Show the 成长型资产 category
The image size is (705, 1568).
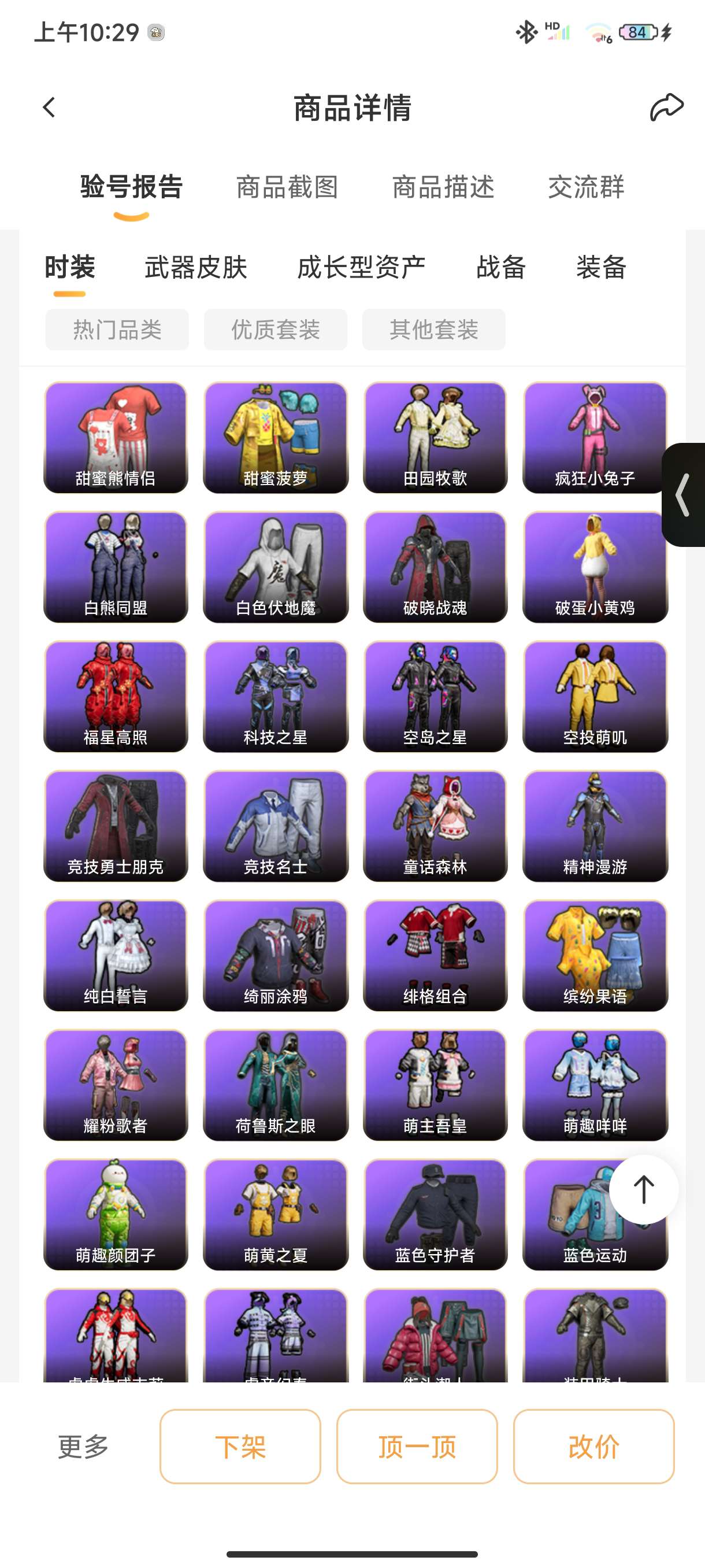pyautogui.click(x=361, y=267)
